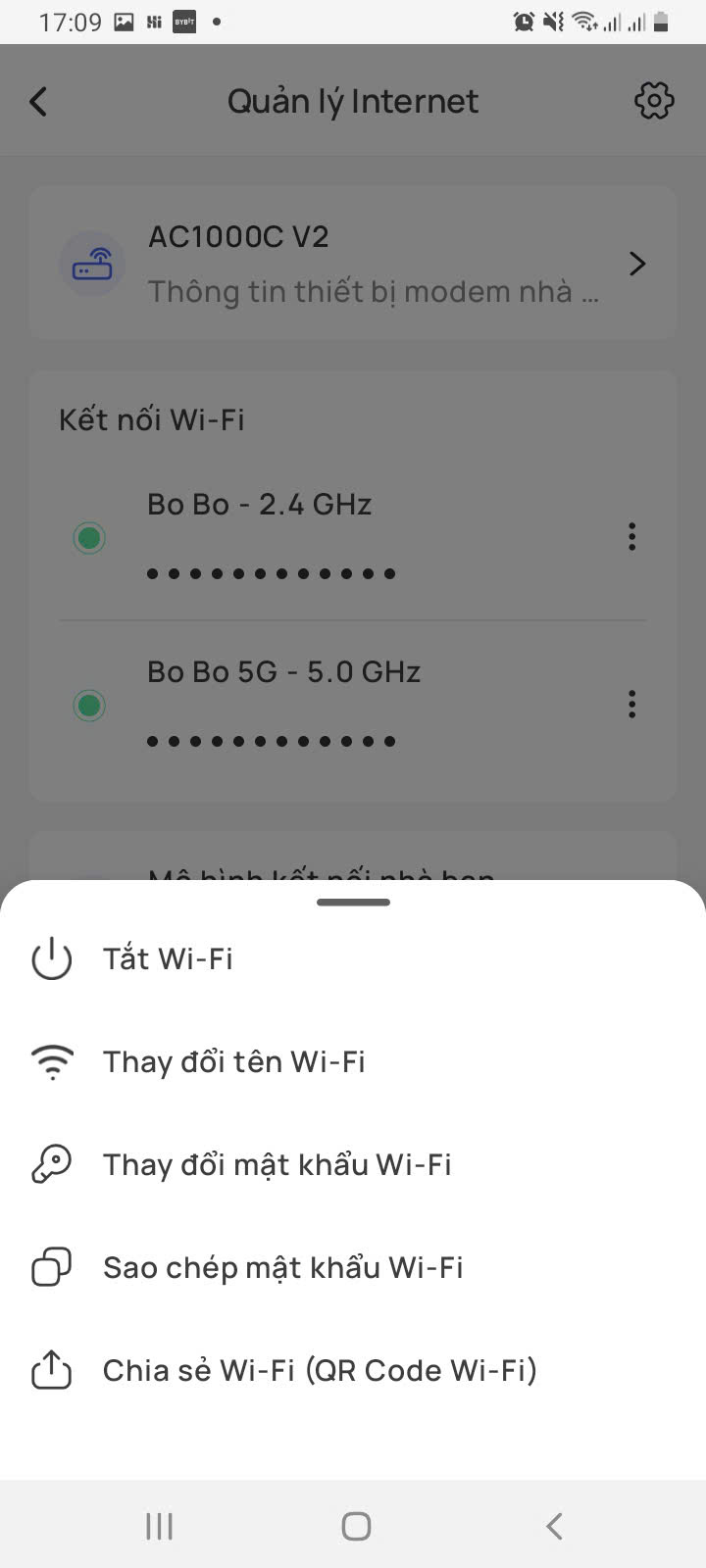The width and height of the screenshot is (706, 1568).
Task: Share Wi-Fi via QR Code option
Action: pyautogui.click(x=320, y=1370)
